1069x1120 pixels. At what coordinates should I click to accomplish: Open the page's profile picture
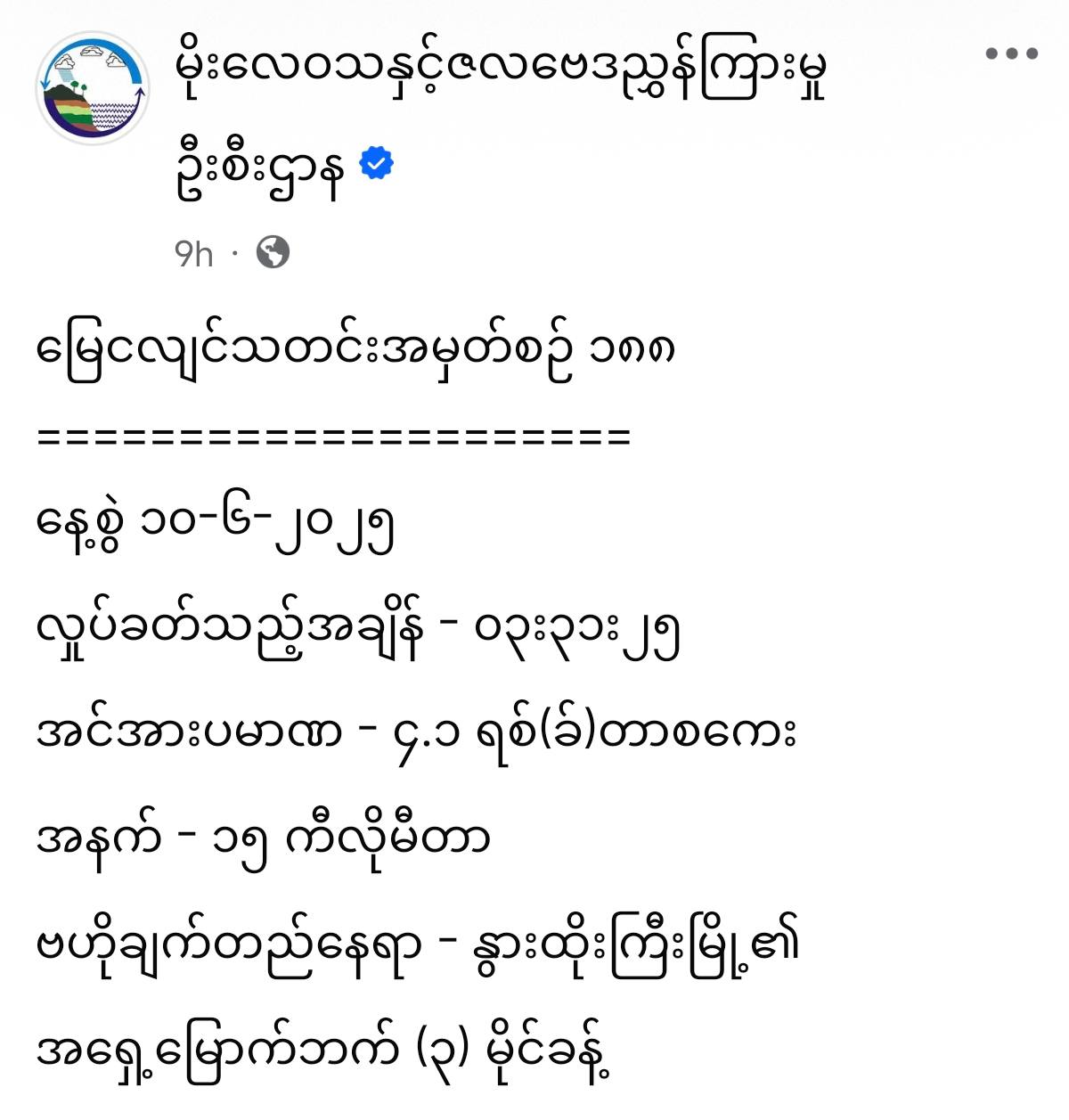coord(93,87)
